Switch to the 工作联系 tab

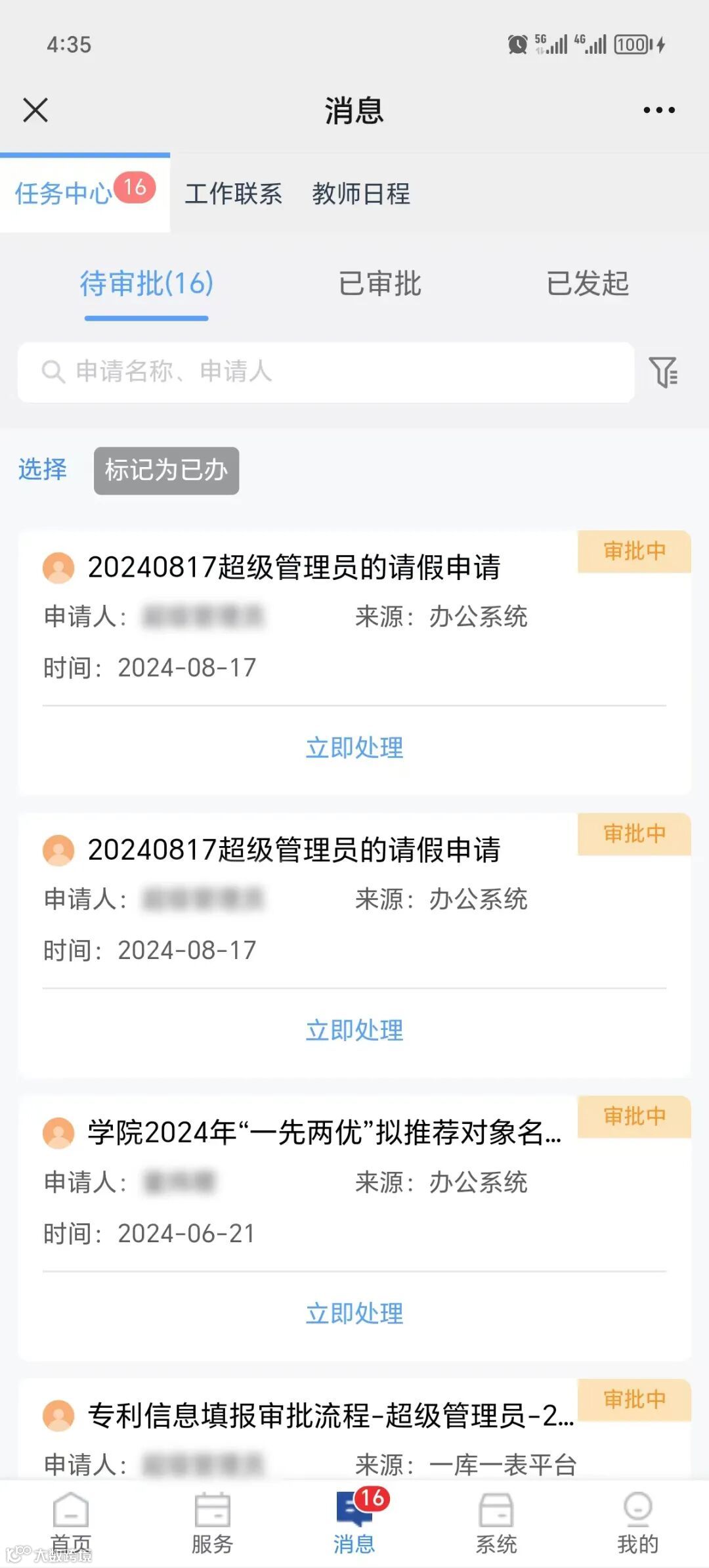point(234,194)
